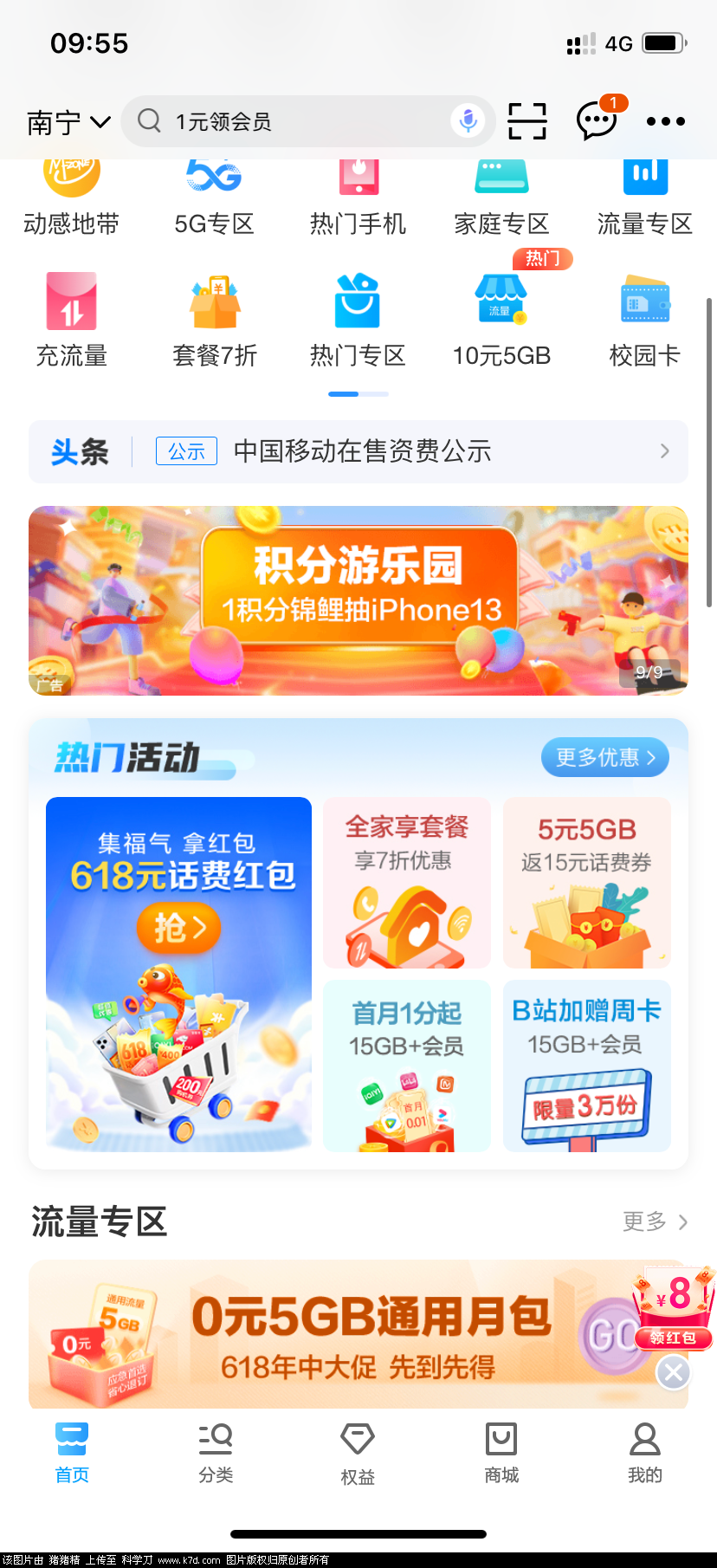This screenshot has height=1568, width=717.
Task: Open the B站加赠周卡 card
Action: (x=586, y=1065)
